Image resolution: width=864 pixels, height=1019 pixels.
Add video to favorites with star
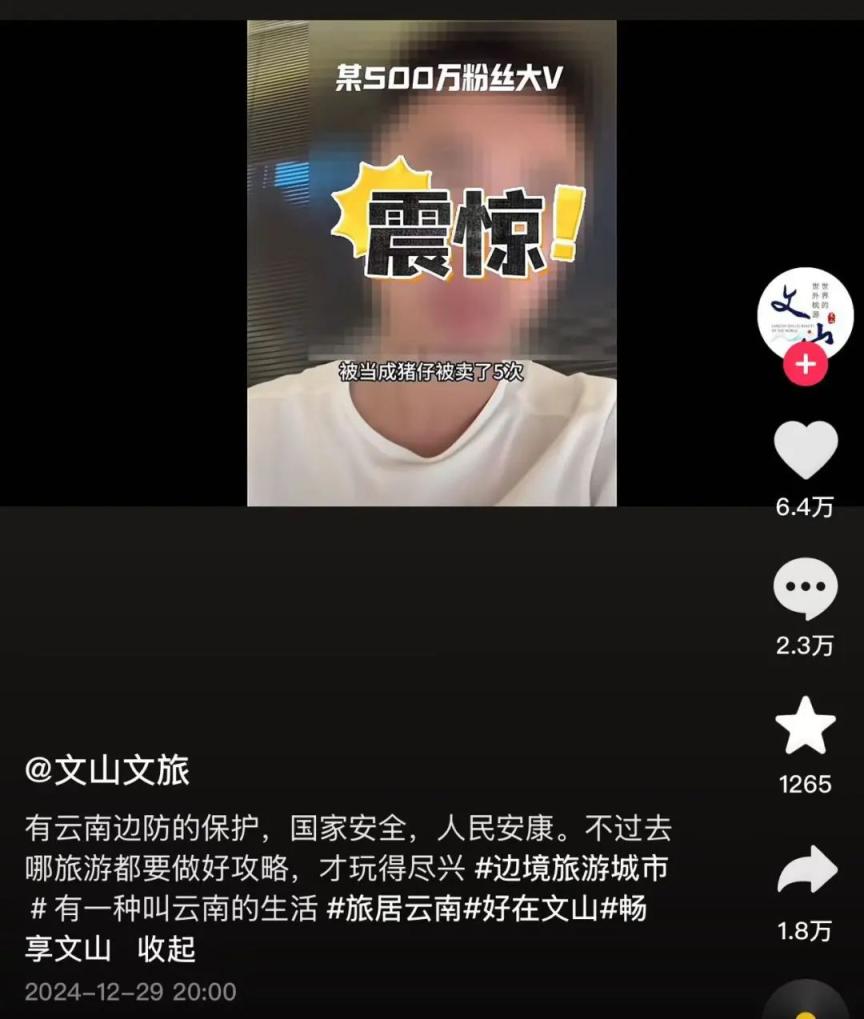(805, 727)
